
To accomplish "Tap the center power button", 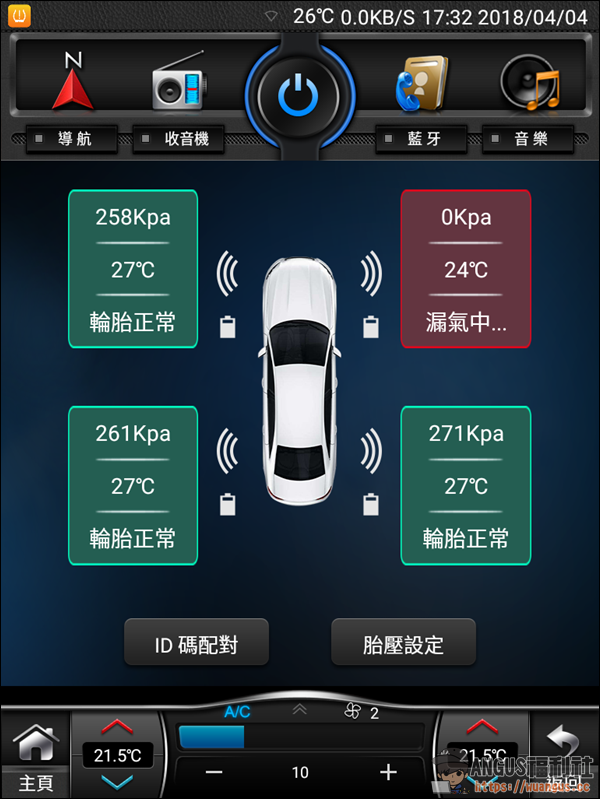I will coord(298,97).
